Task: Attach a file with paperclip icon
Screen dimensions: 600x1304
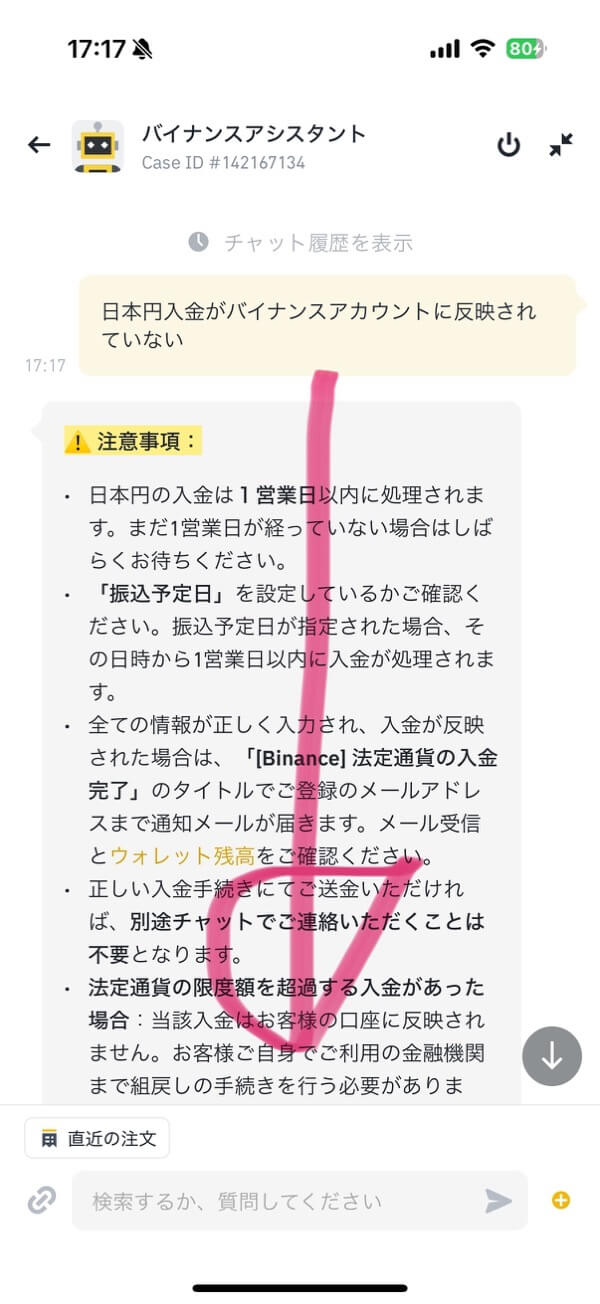Action: (42, 1200)
